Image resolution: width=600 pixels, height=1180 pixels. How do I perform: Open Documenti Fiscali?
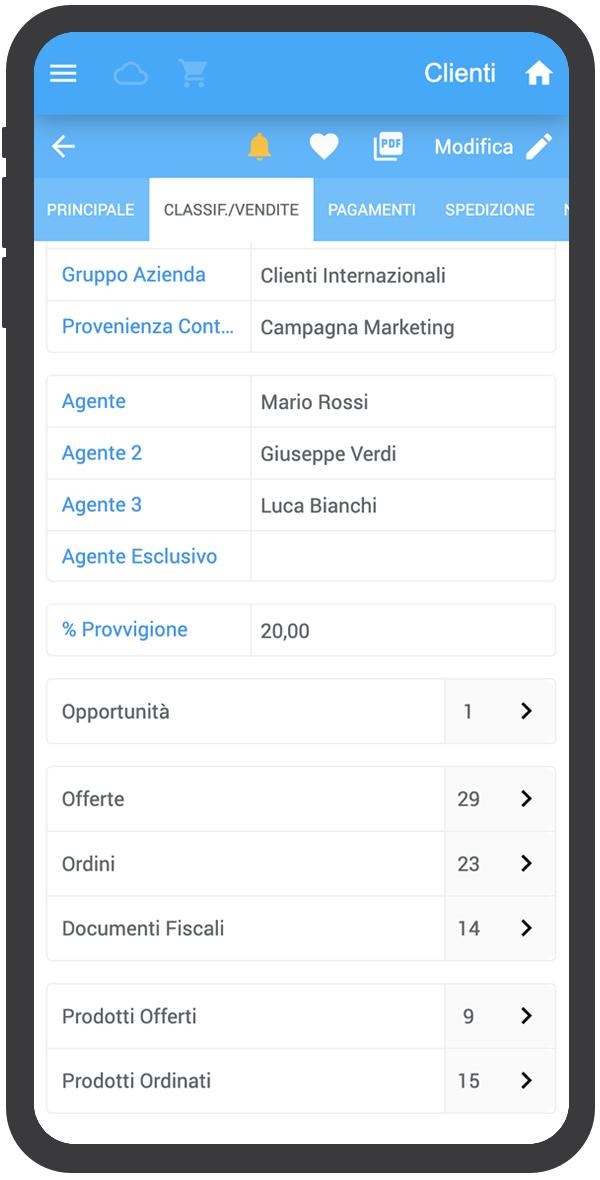point(301,928)
